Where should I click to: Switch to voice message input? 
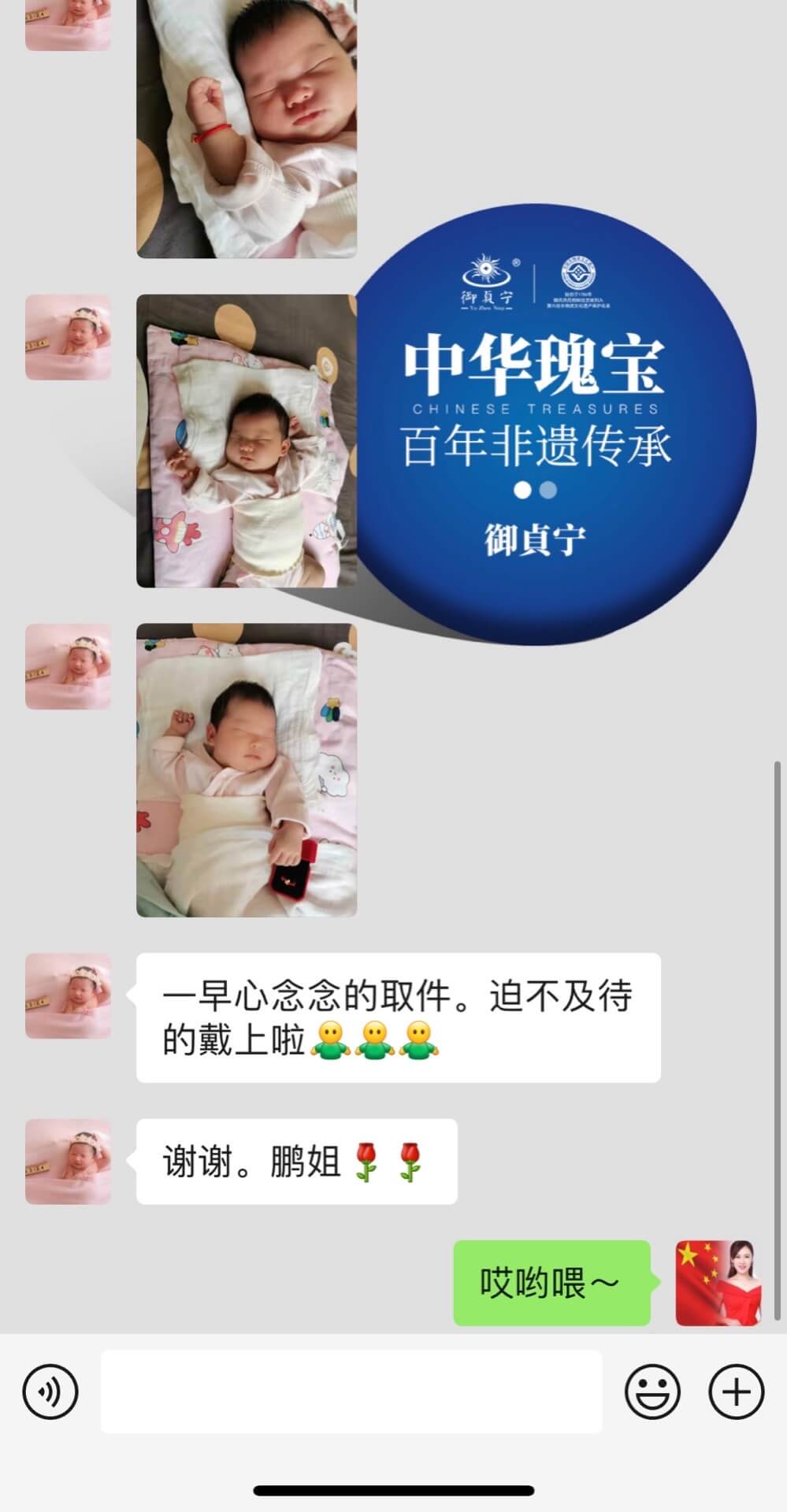coord(50,1392)
